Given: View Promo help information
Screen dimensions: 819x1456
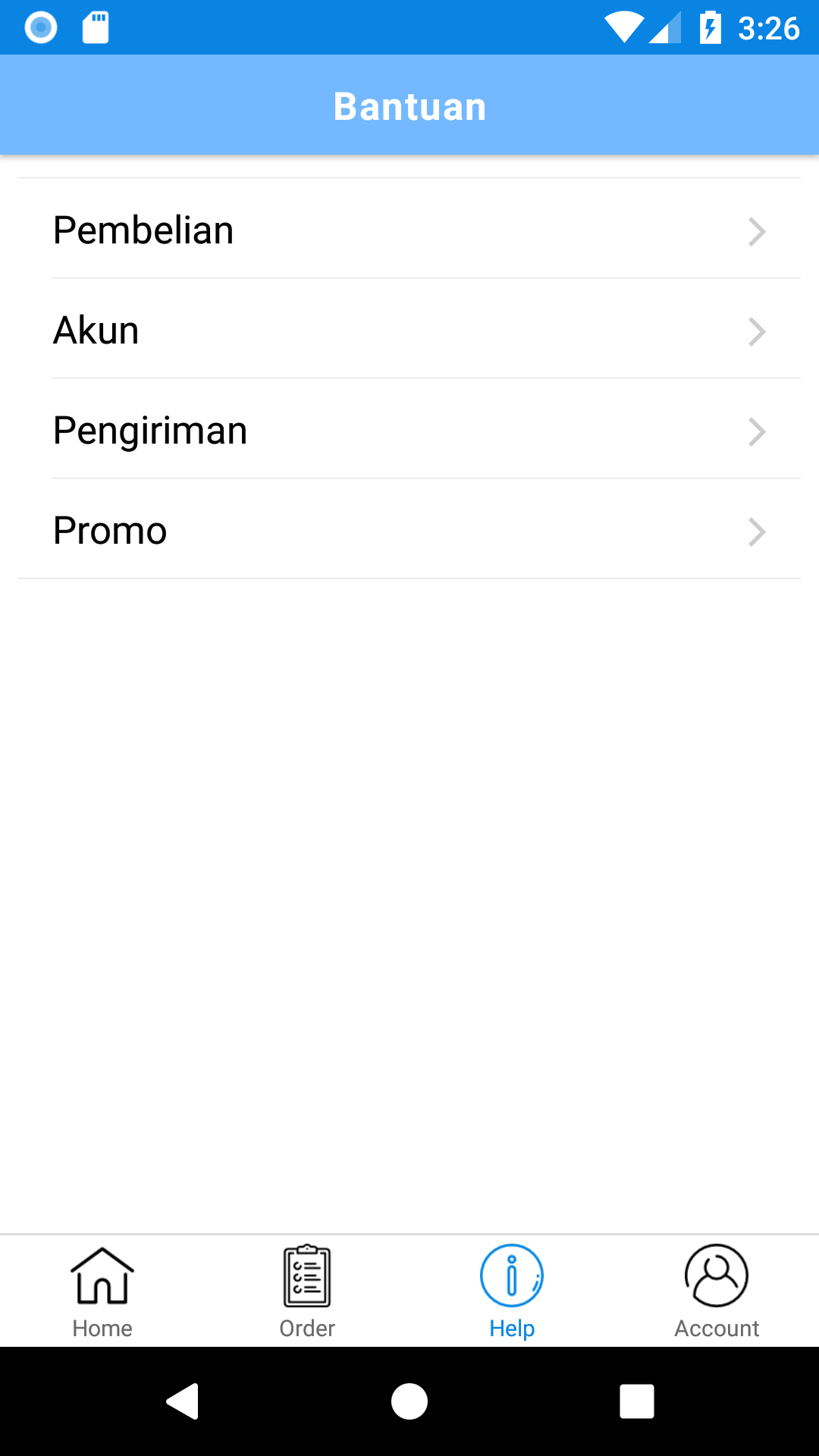Looking at the screenshot, I should 409,530.
